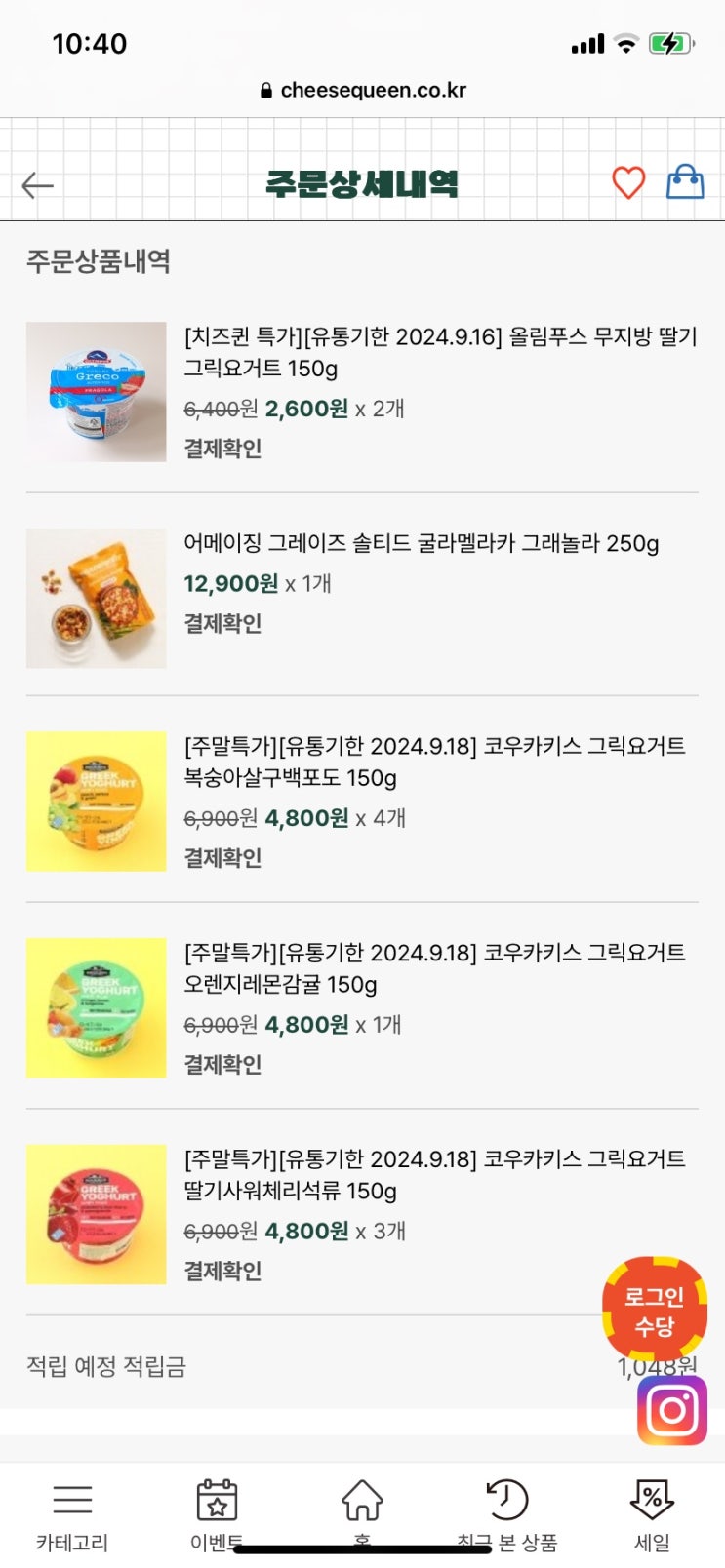Open 코우카키스 딸기사워체리석류 yogurt product
The height and width of the screenshot is (1568, 725).
coord(435,1175)
